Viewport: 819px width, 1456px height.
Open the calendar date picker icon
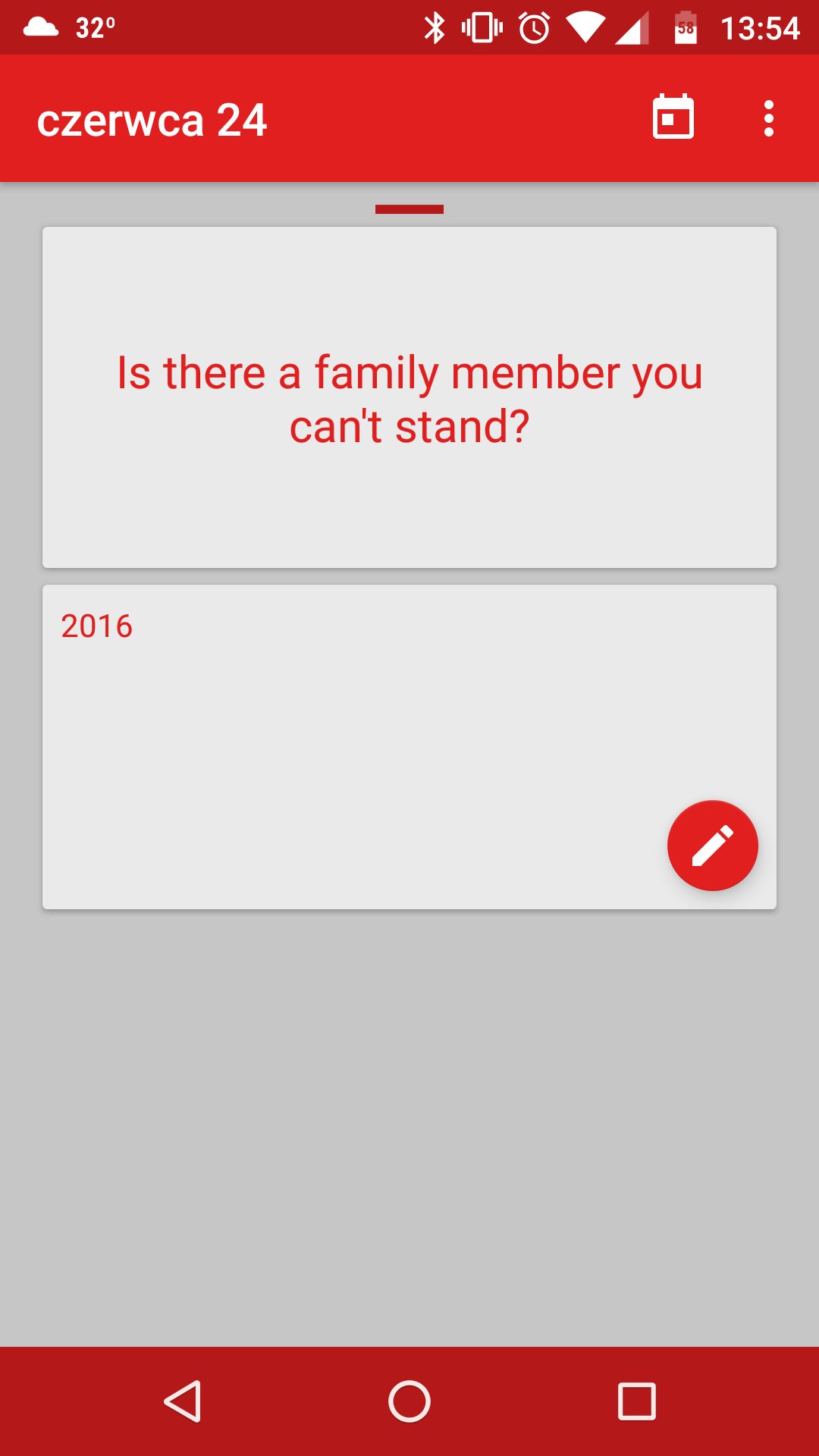[673, 118]
